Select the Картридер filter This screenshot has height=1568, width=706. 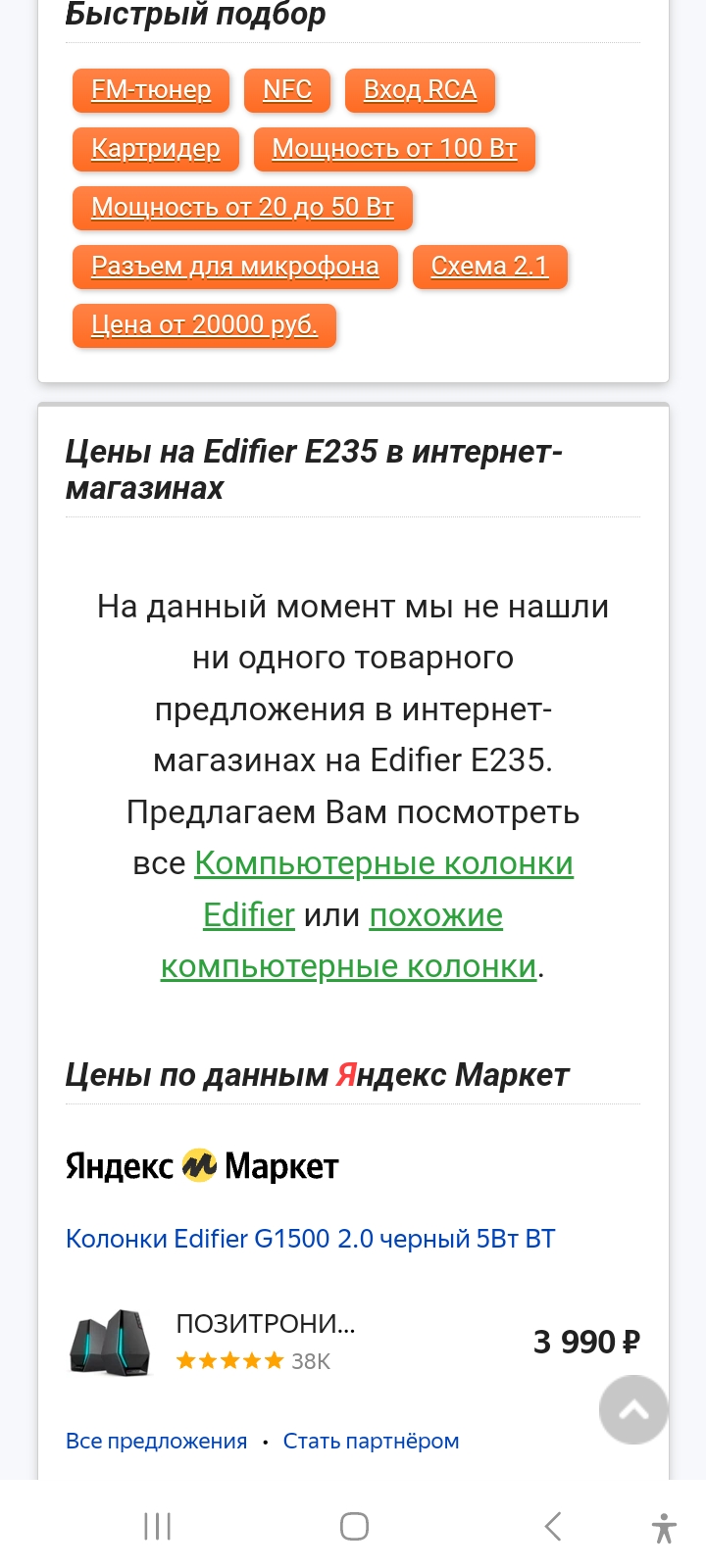pyautogui.click(x=156, y=149)
